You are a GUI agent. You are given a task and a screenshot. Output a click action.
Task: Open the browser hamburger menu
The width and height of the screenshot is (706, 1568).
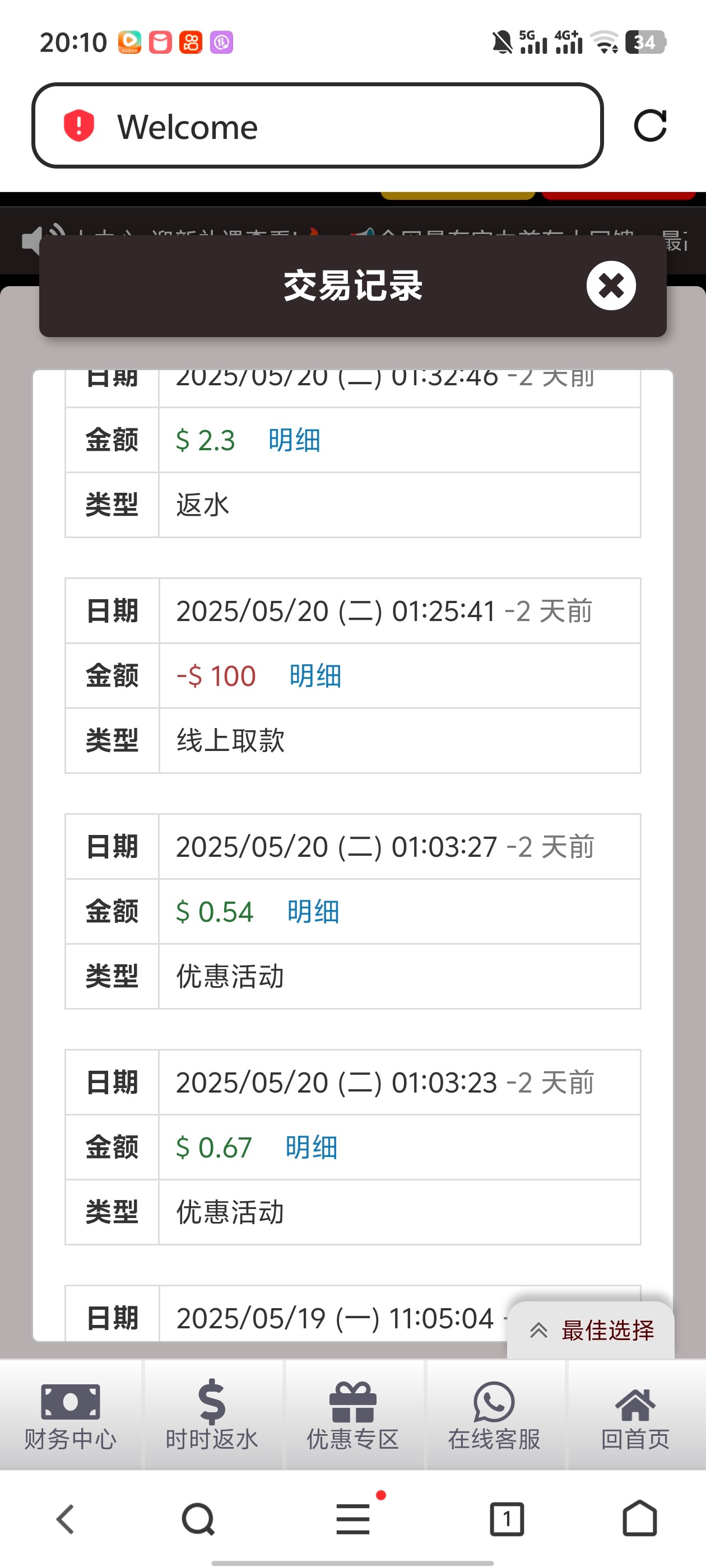[354, 1519]
